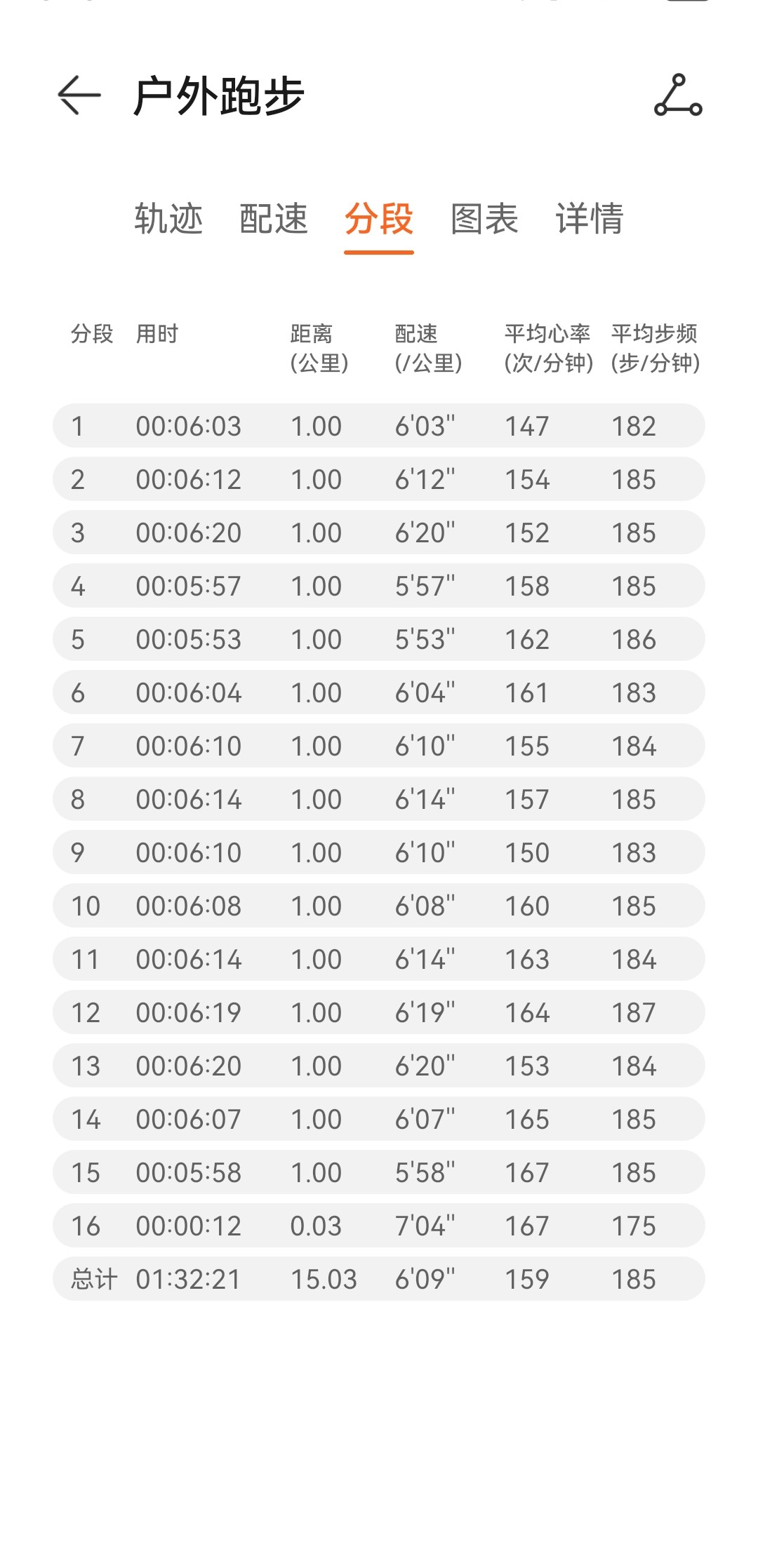Select the 分段 tab
The image size is (758, 1568).
click(x=379, y=218)
